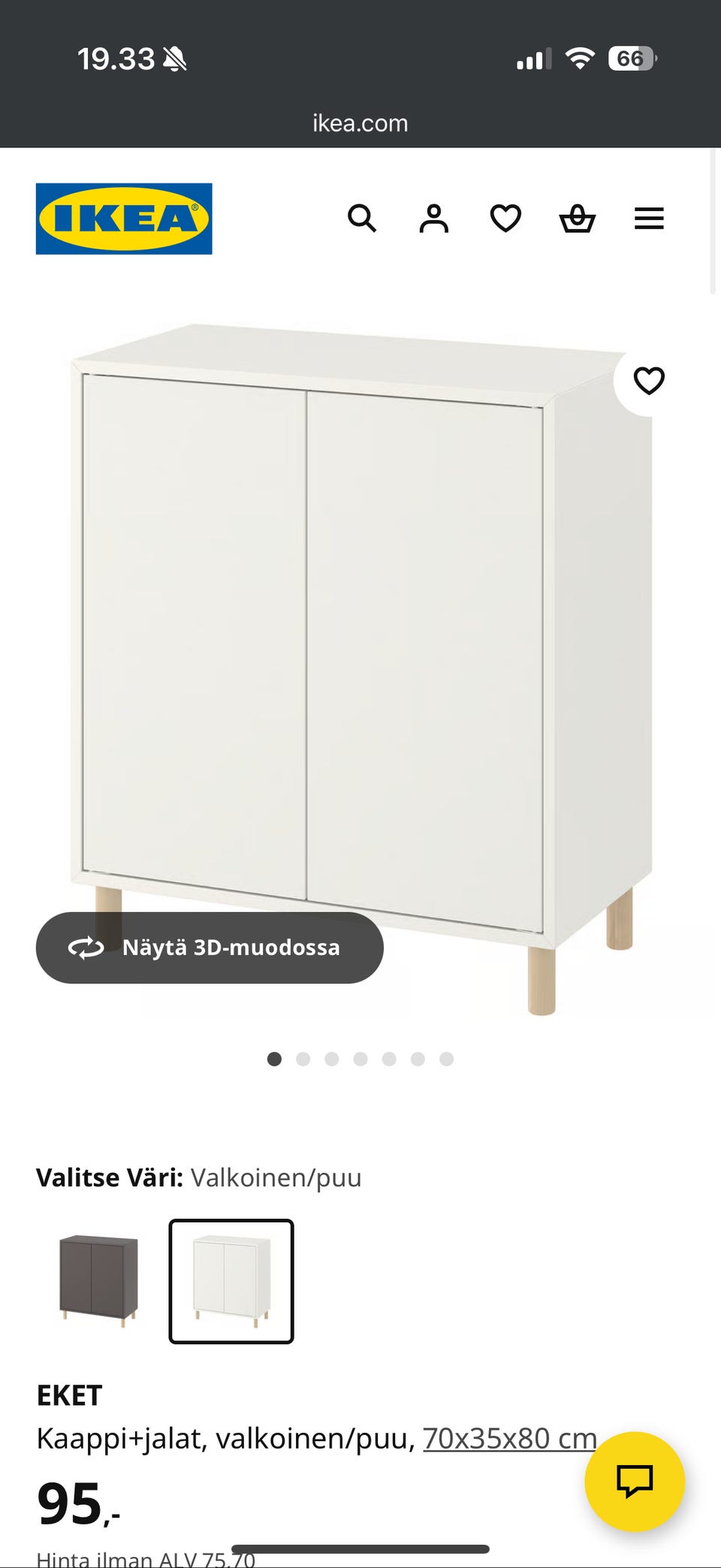The width and height of the screenshot is (721, 1568).
Task: Open the hamburger menu
Action: pyautogui.click(x=649, y=219)
